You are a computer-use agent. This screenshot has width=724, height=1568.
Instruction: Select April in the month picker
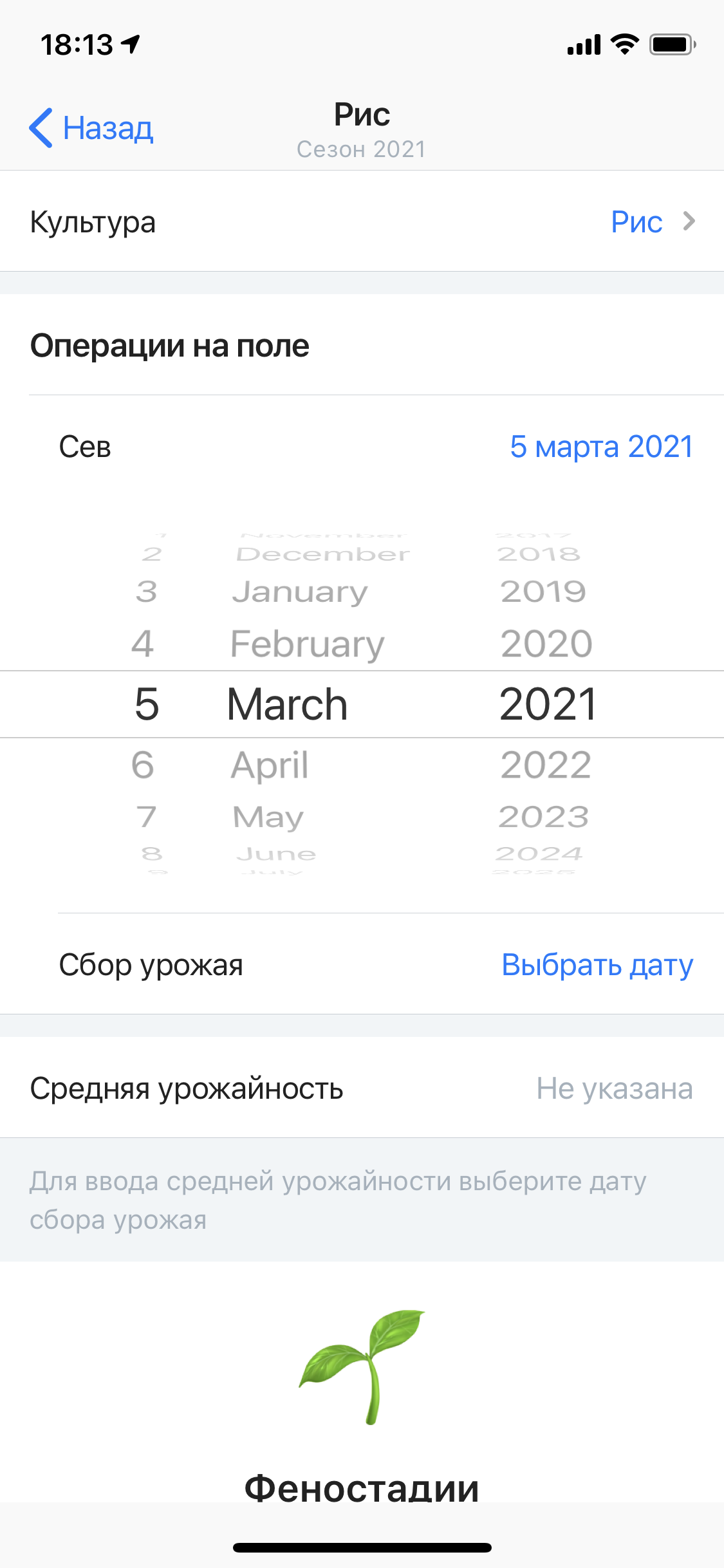(x=270, y=765)
